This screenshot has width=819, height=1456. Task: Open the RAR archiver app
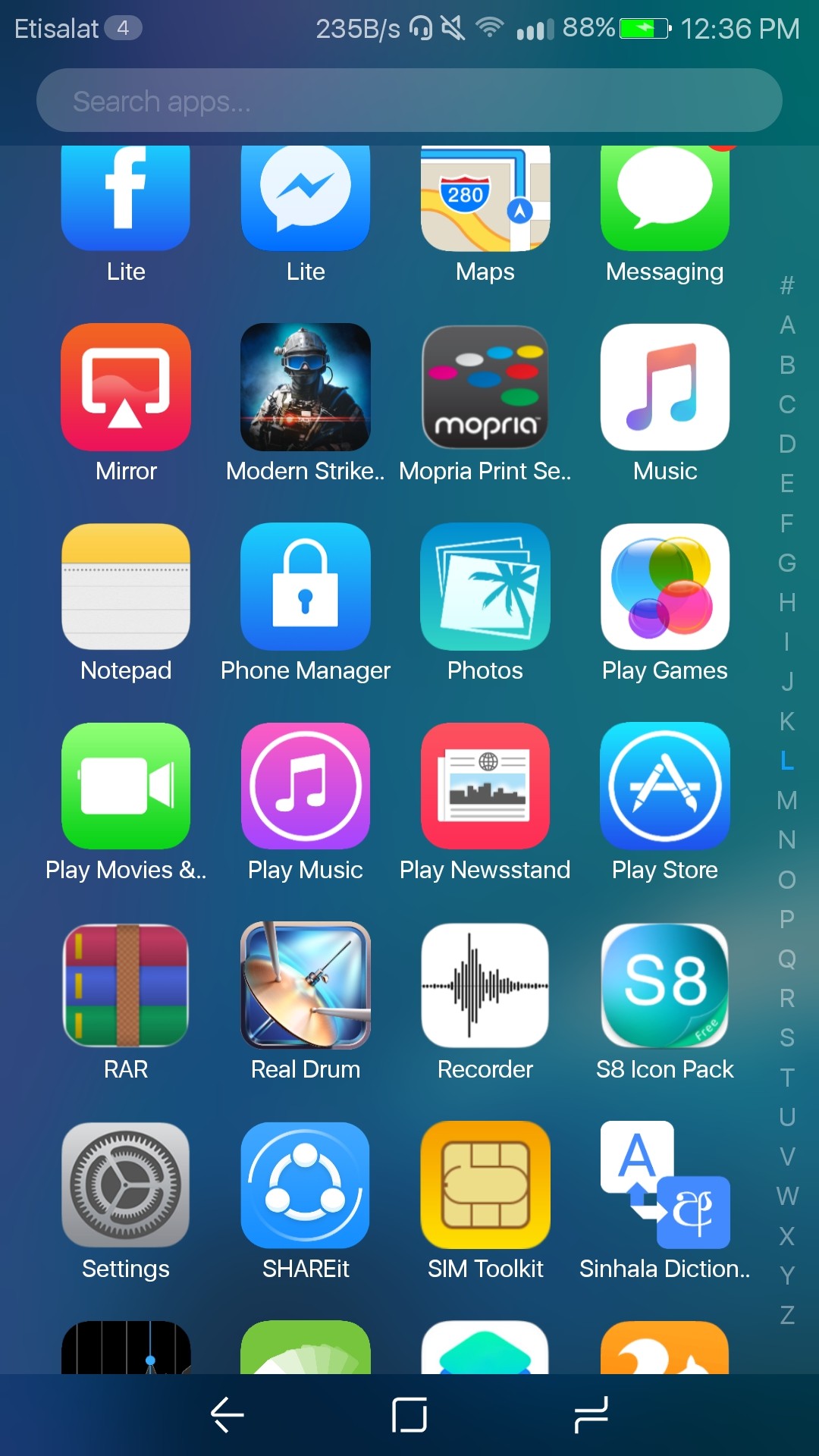click(x=125, y=985)
